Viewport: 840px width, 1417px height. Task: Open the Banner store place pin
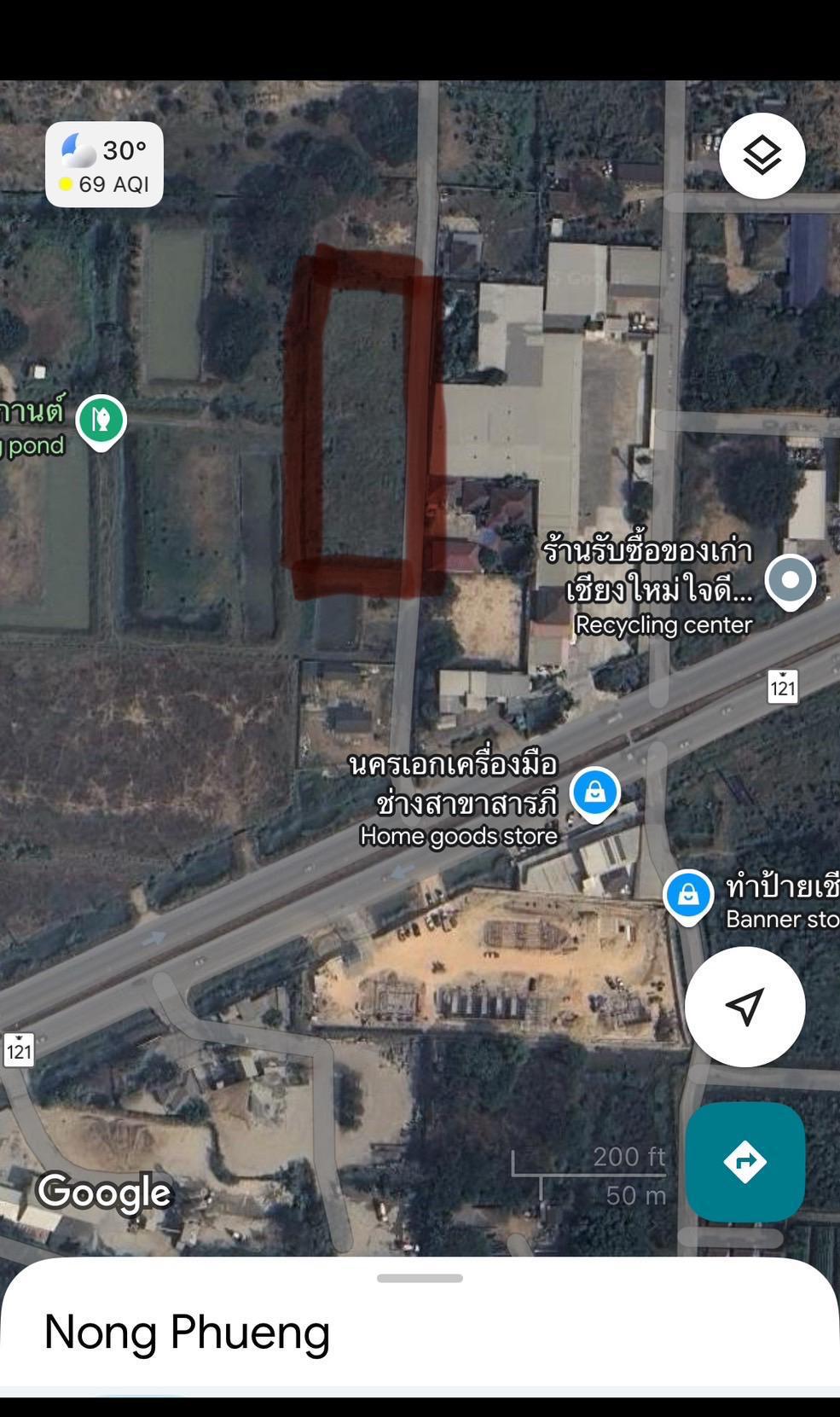tap(688, 897)
